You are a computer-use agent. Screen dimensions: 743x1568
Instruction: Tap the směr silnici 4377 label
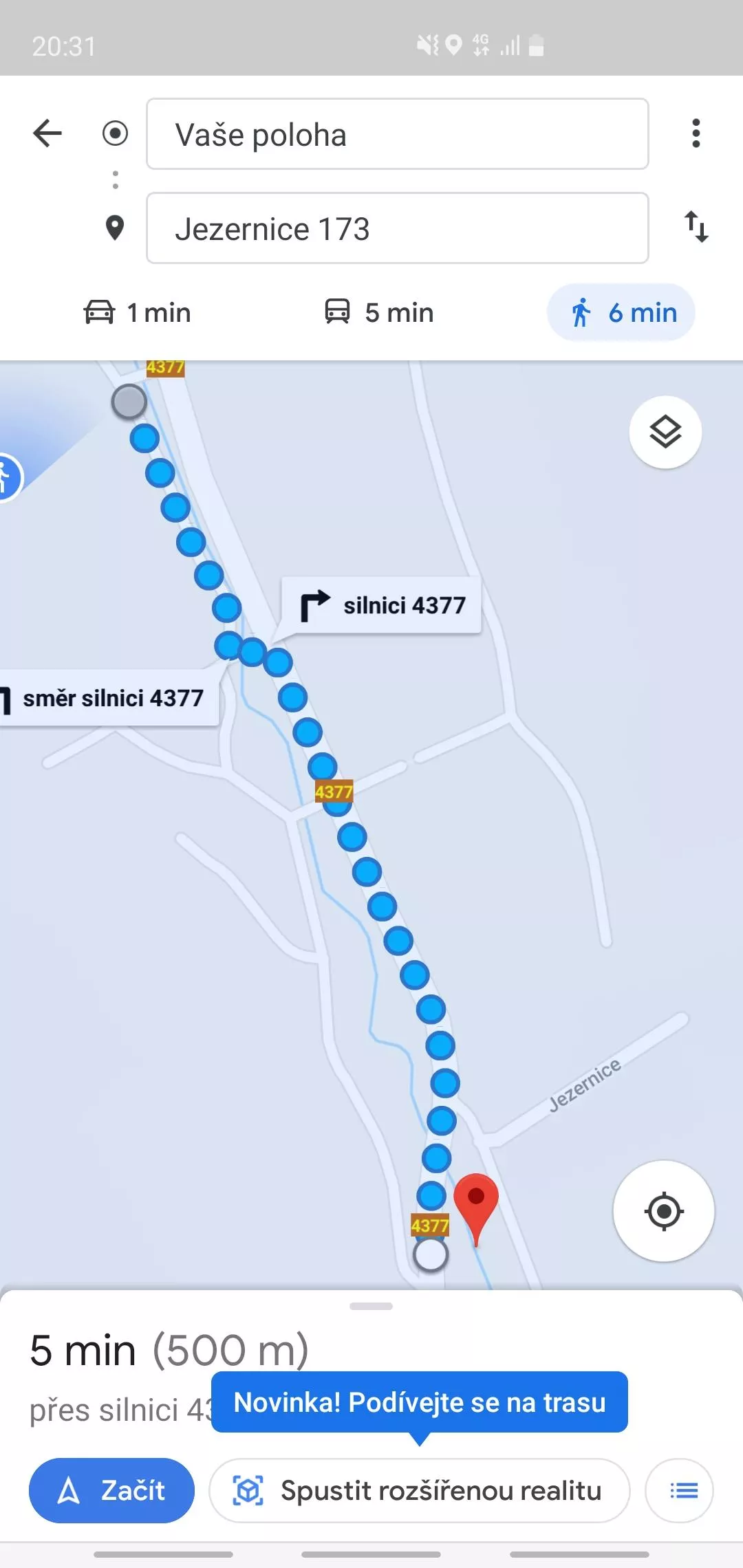coord(109,698)
